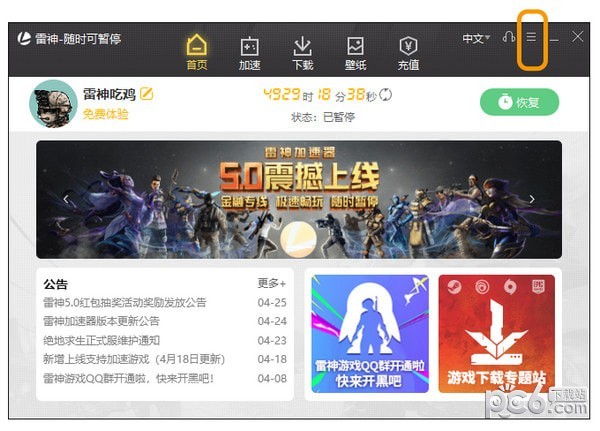The image size is (600, 431).
Task: Open the 壁纸 tab
Action: point(355,53)
